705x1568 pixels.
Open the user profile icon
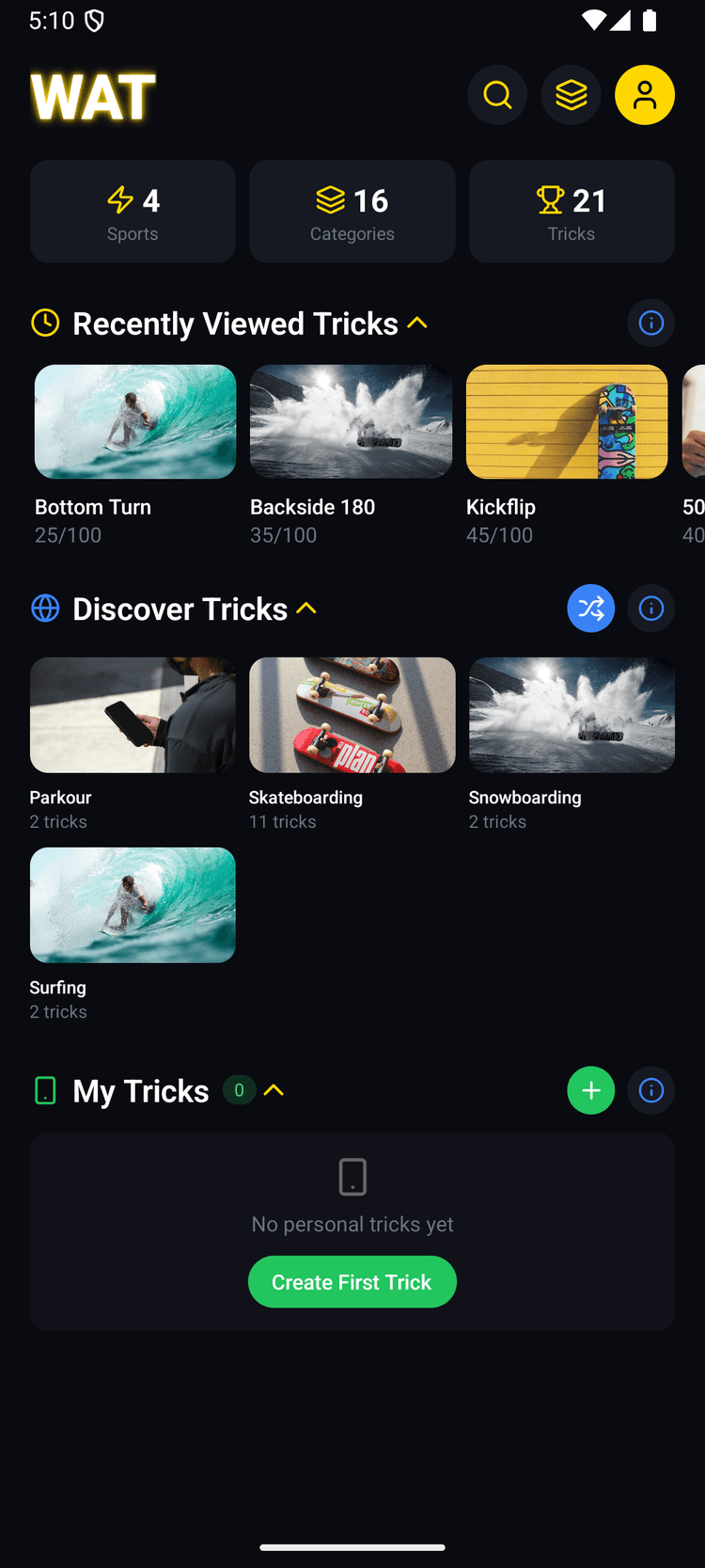click(x=644, y=95)
